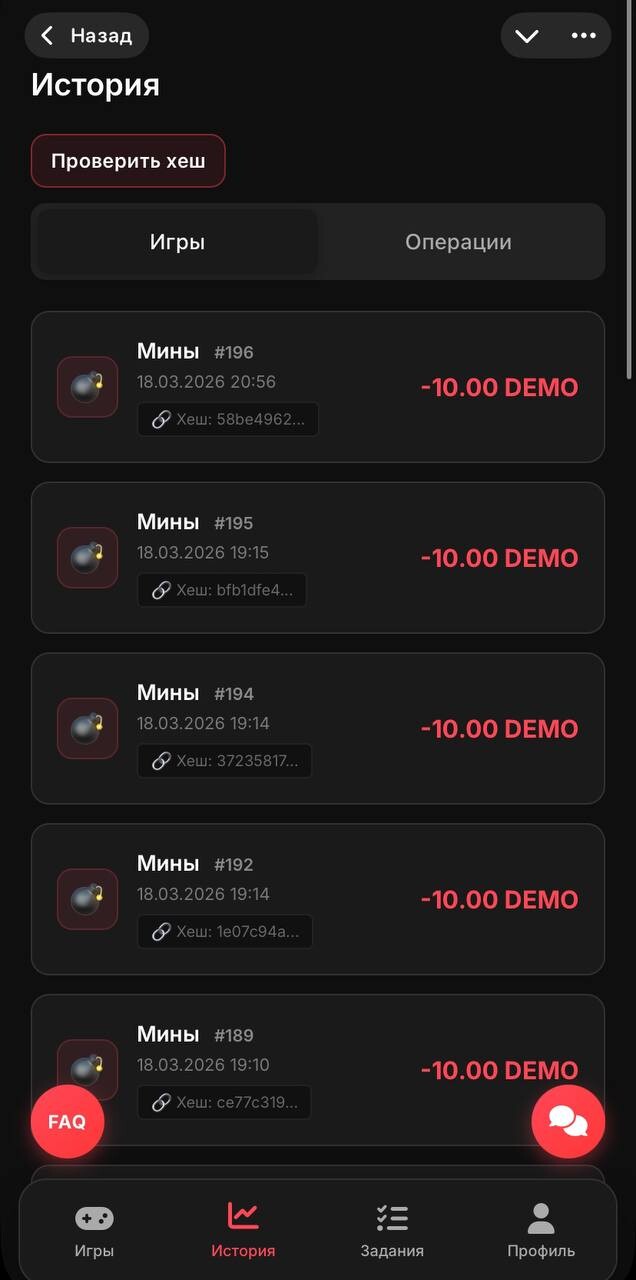Image resolution: width=636 pixels, height=1280 pixels.
Task: Collapse the mini app with the chevron
Action: (527, 36)
